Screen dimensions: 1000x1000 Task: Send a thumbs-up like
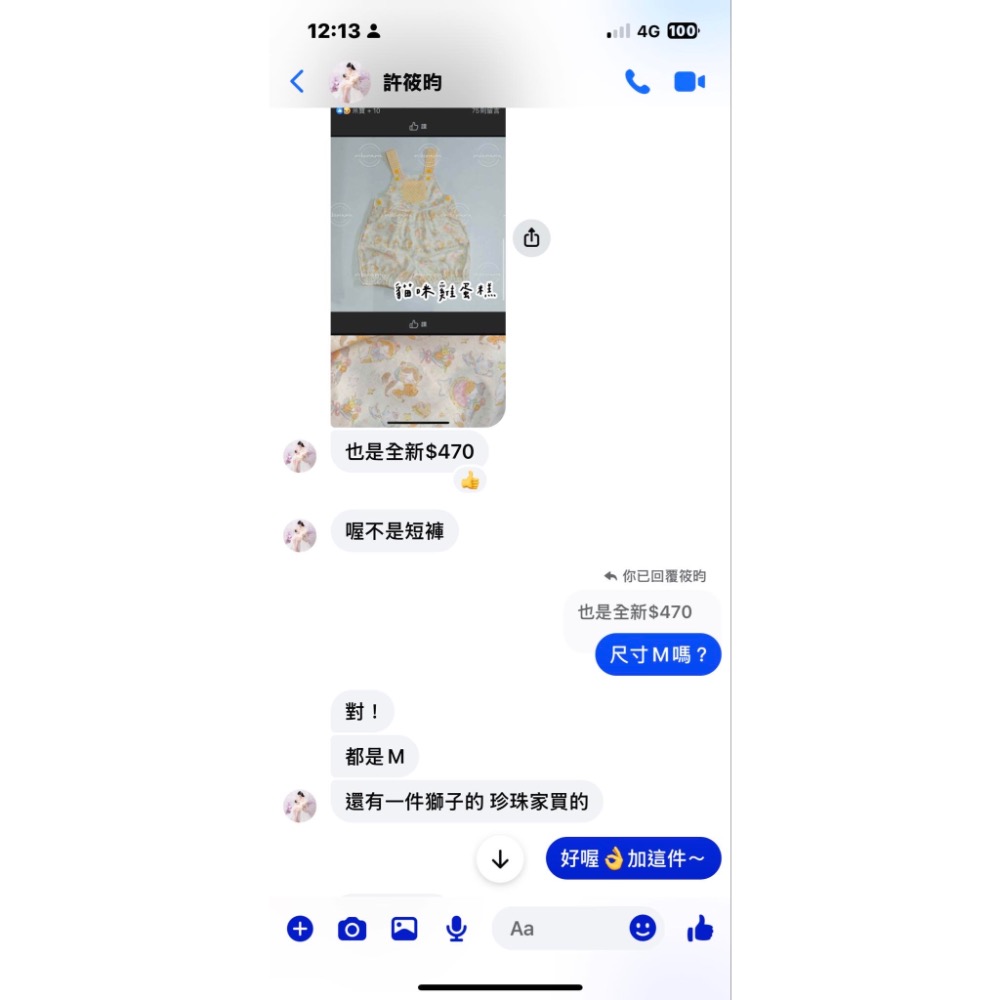700,929
